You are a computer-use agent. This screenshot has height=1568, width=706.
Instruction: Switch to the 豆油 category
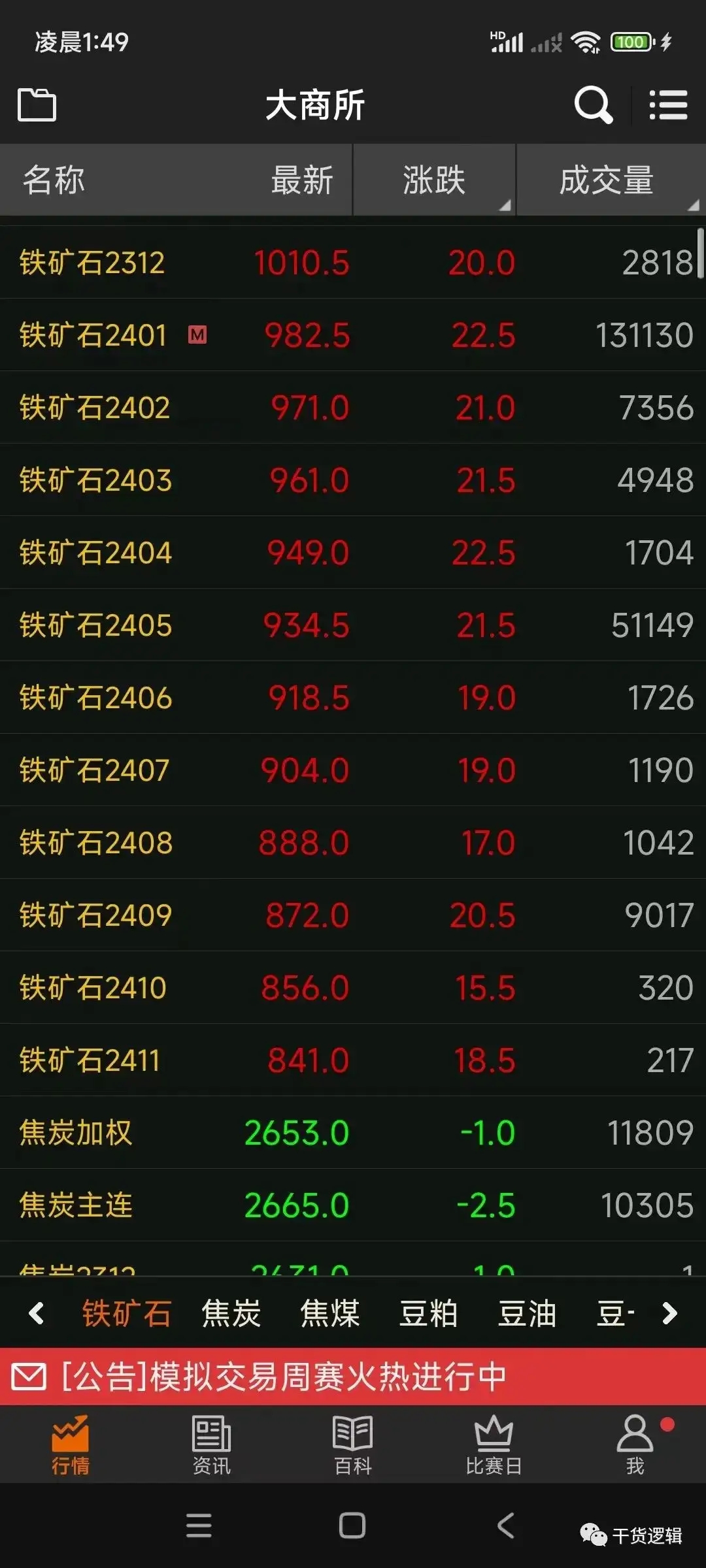[x=527, y=1314]
